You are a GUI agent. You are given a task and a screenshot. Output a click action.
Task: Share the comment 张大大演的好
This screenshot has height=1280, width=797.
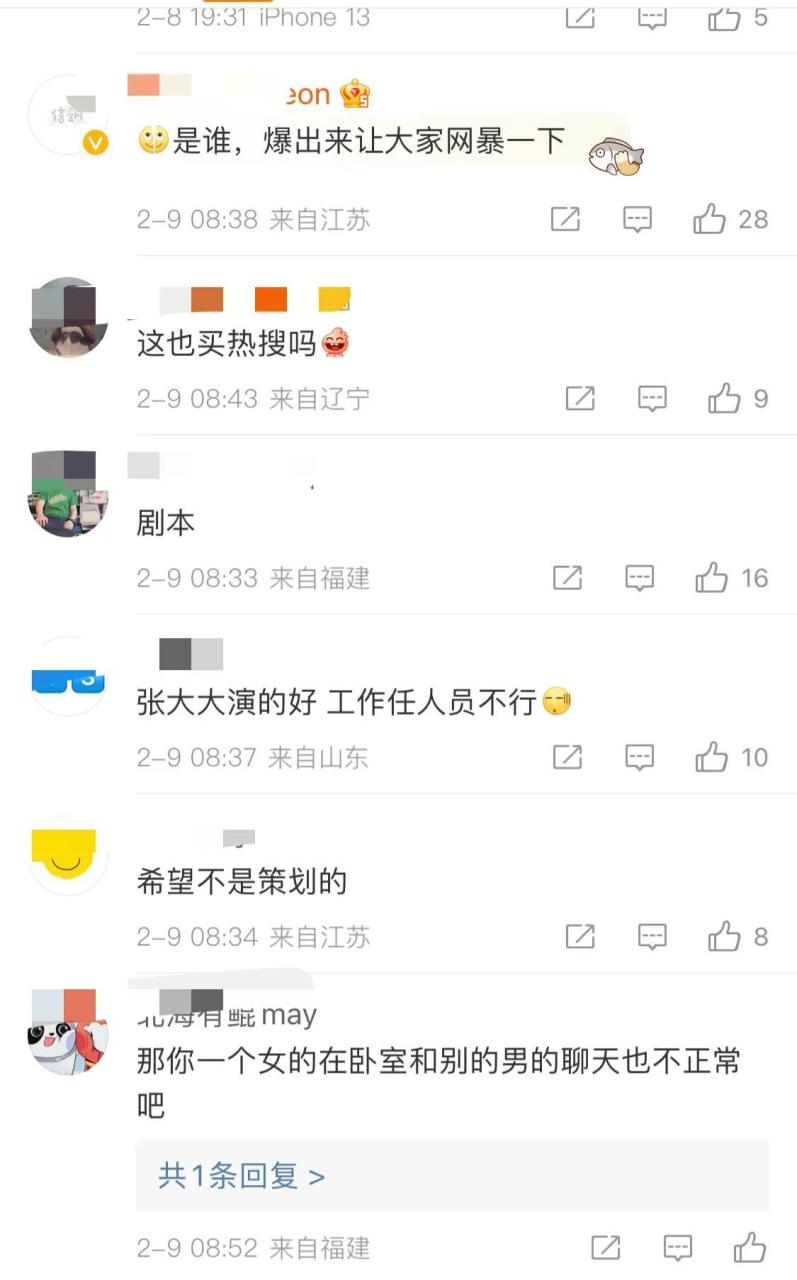[x=567, y=757]
